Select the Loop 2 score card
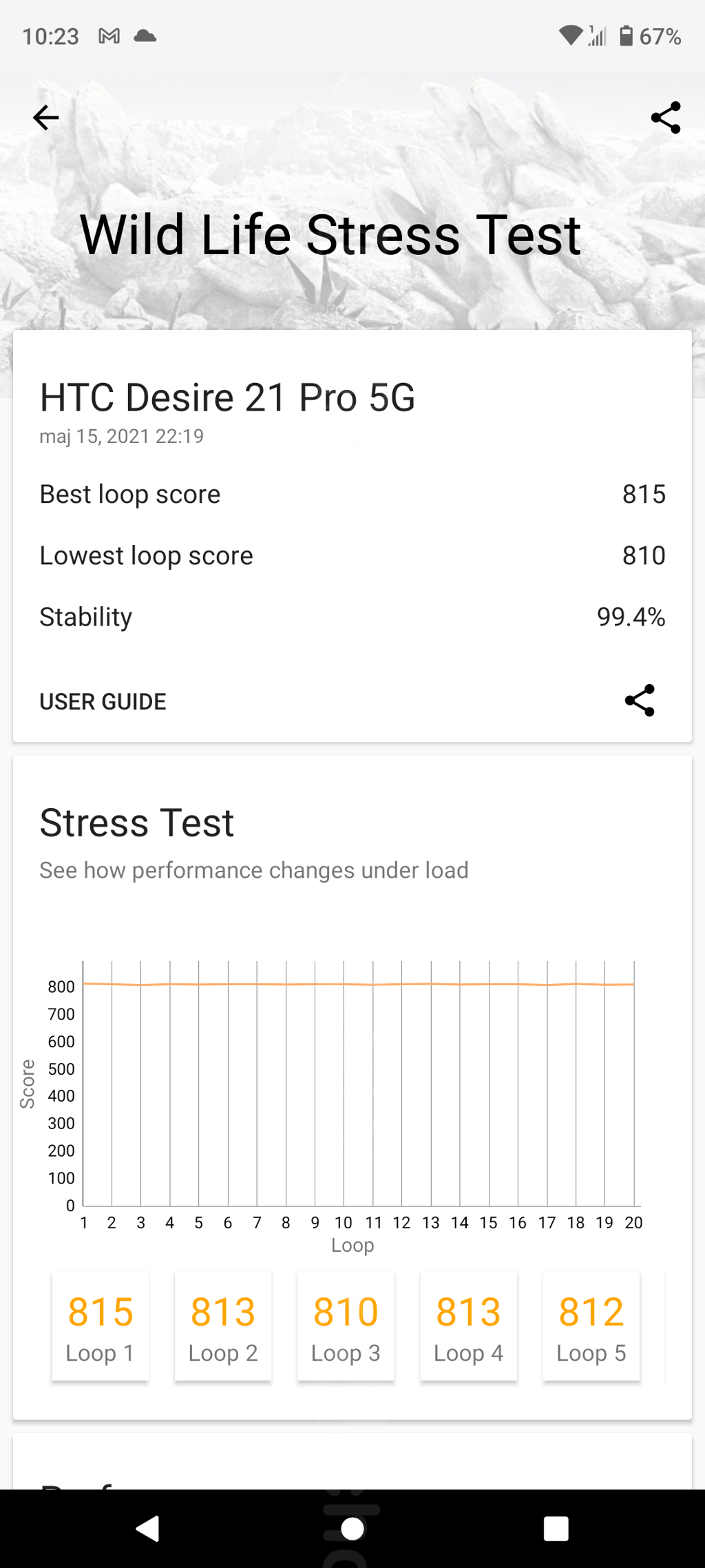Viewport: 705px width, 1568px height. click(x=223, y=1326)
